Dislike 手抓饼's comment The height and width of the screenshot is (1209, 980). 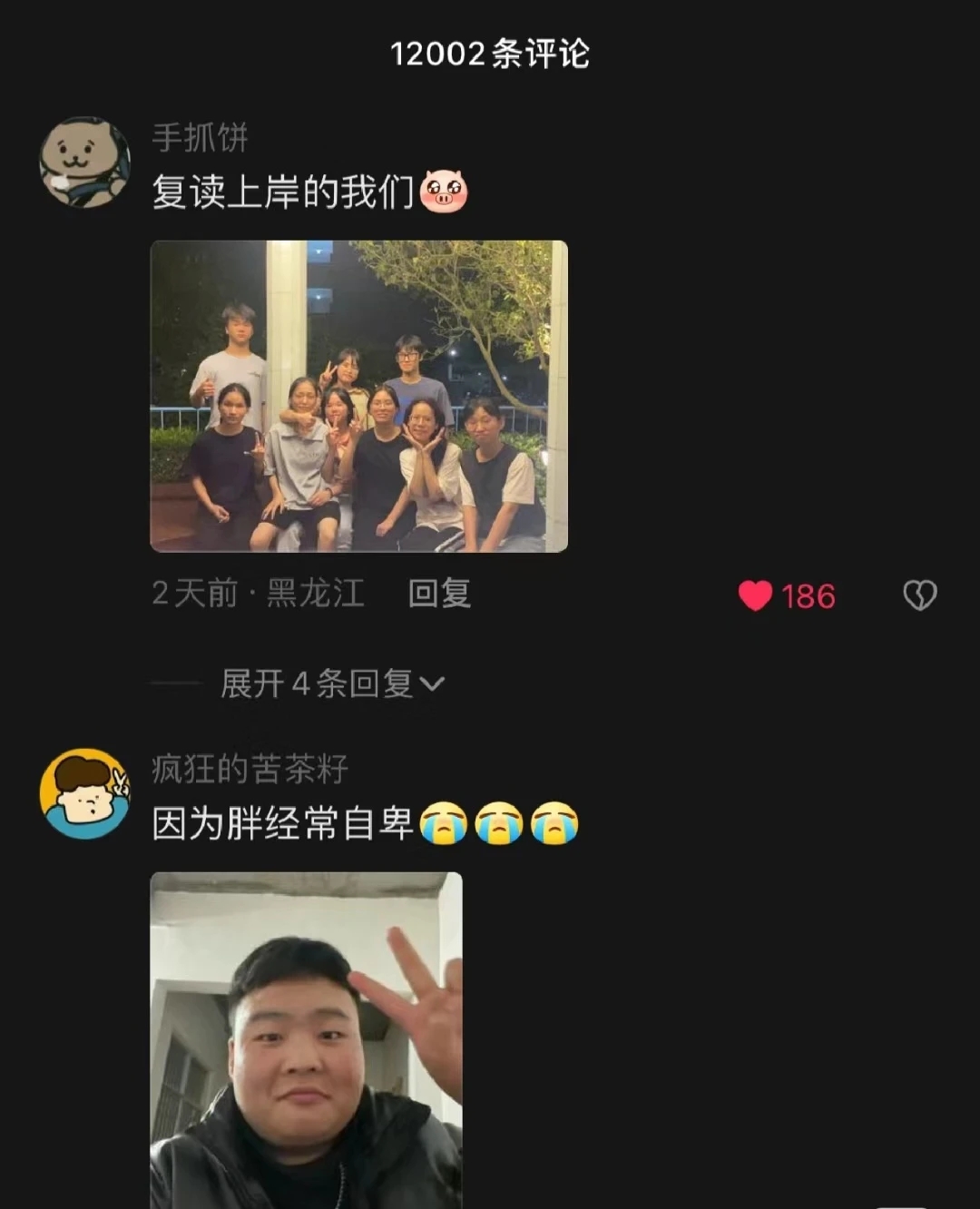[x=919, y=595]
